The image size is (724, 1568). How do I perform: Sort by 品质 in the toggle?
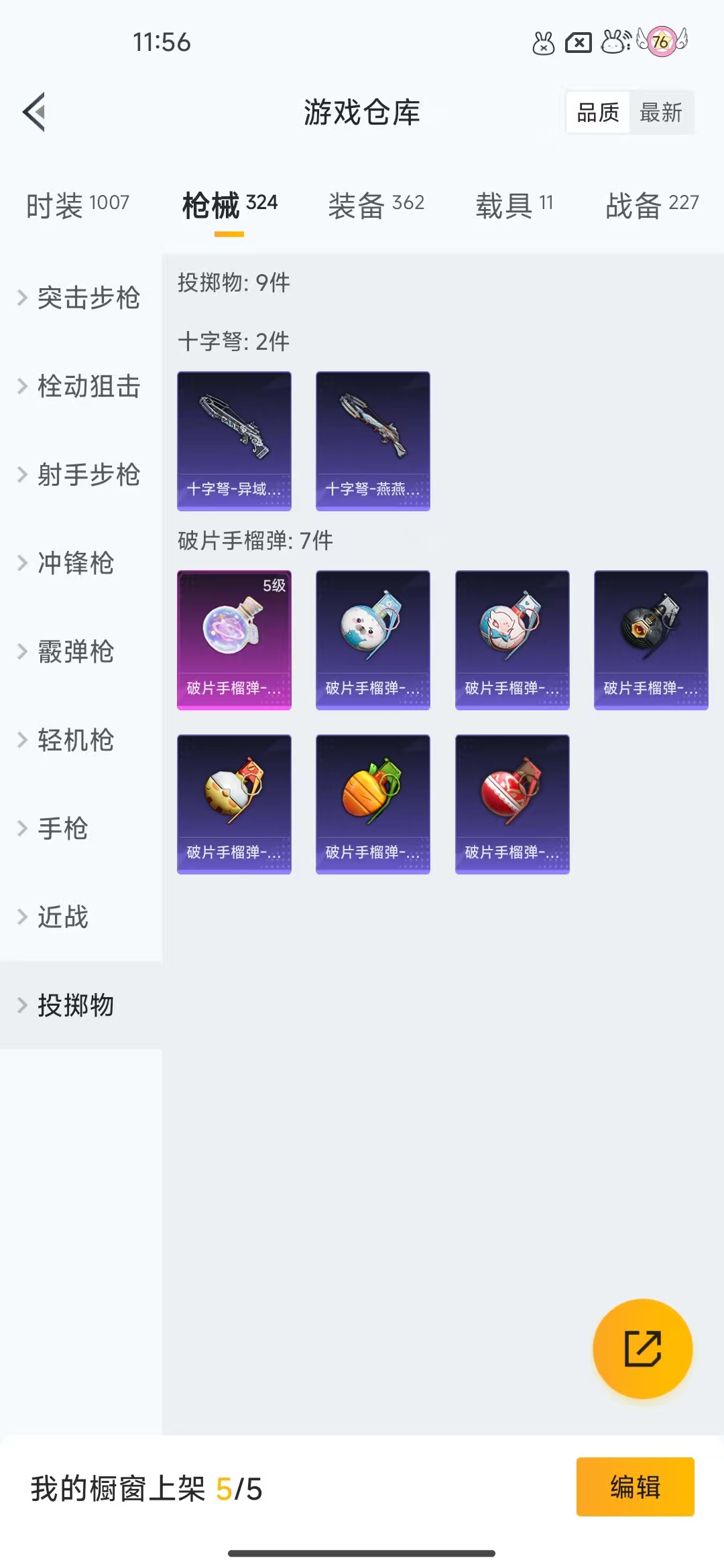point(598,113)
